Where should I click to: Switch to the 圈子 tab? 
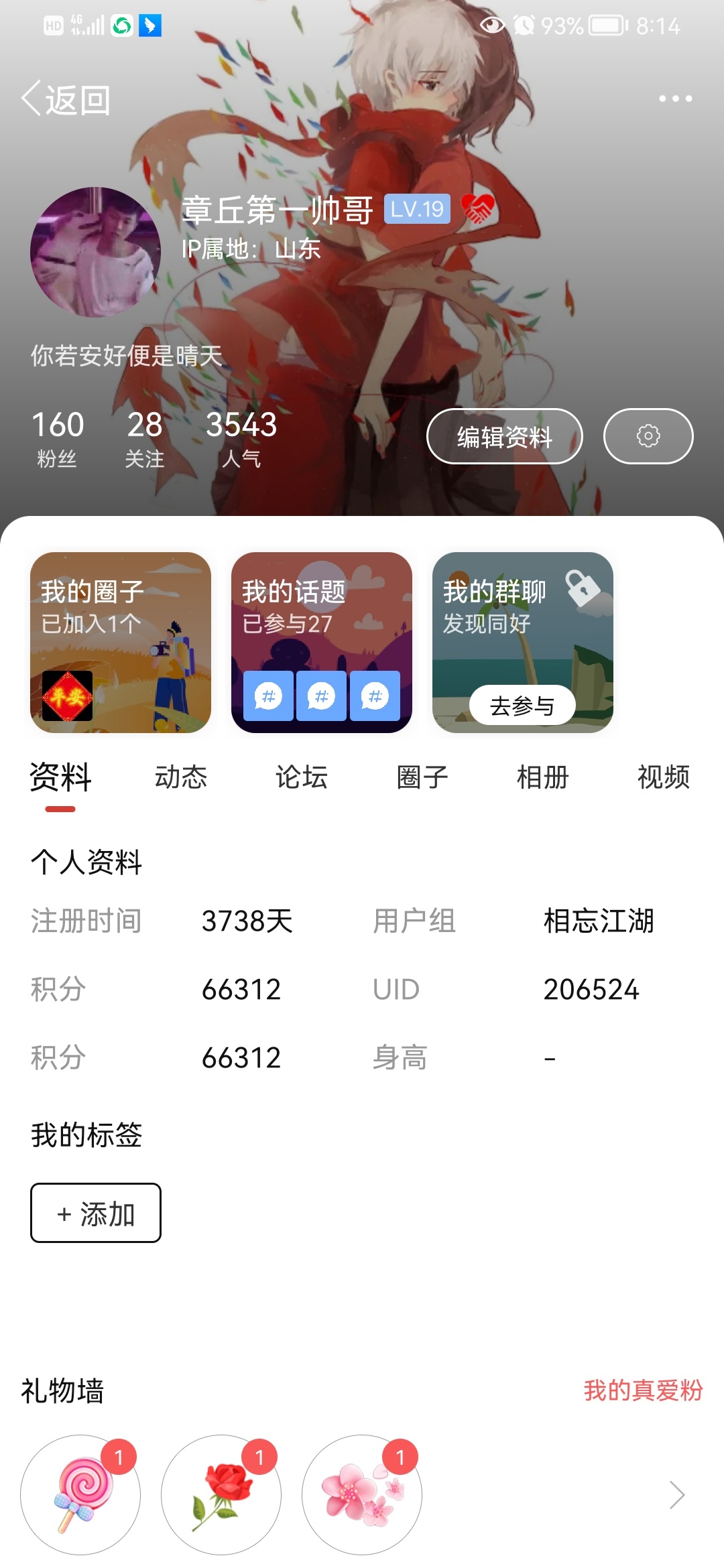(422, 777)
